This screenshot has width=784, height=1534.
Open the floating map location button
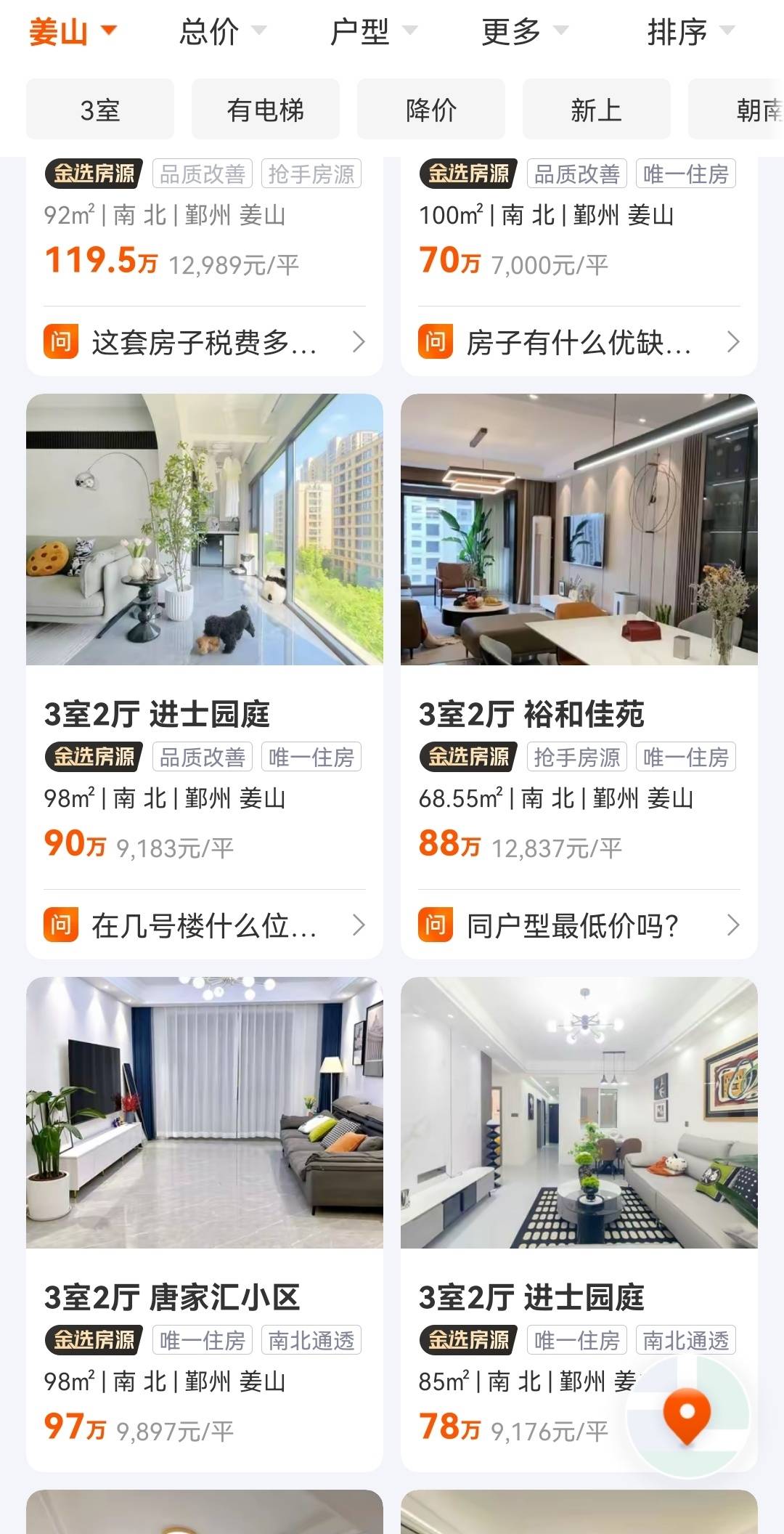point(687,1415)
